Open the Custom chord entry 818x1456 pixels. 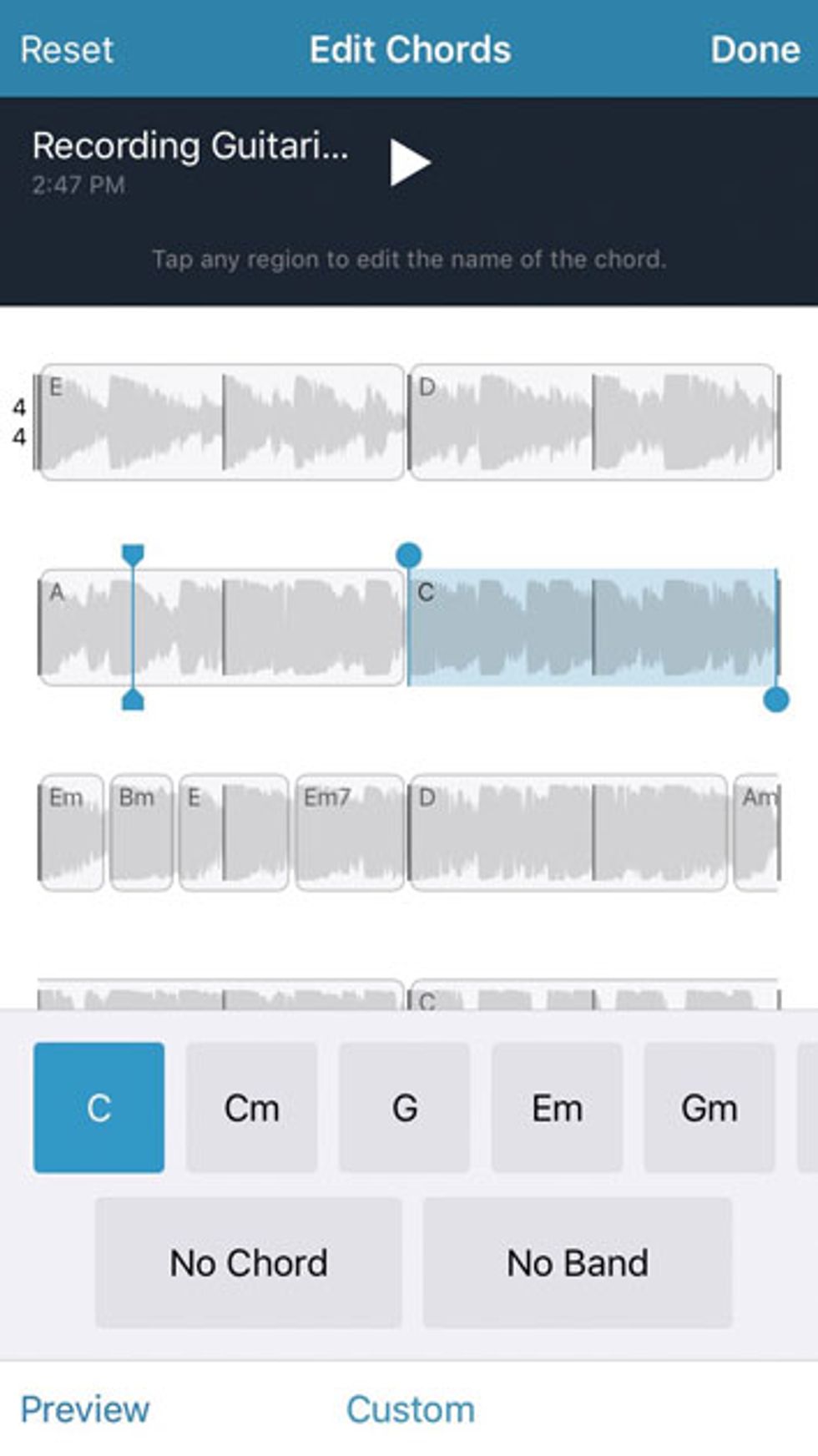tap(410, 1408)
